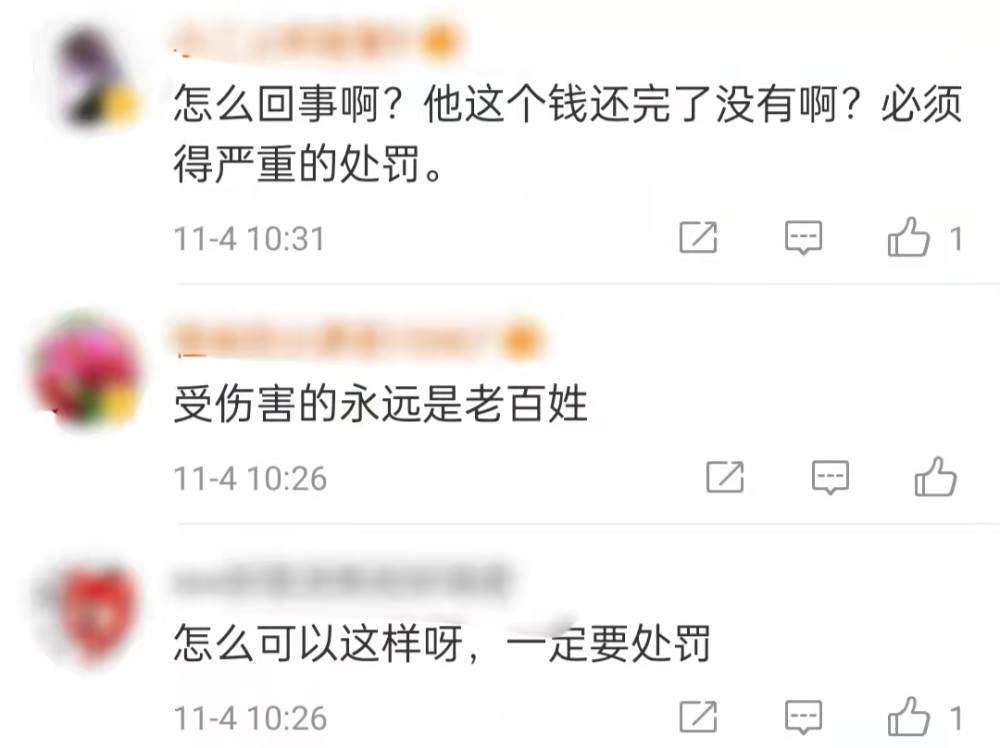Like the comment '怎么可以这样呀，一定要处罚'

pyautogui.click(x=909, y=716)
